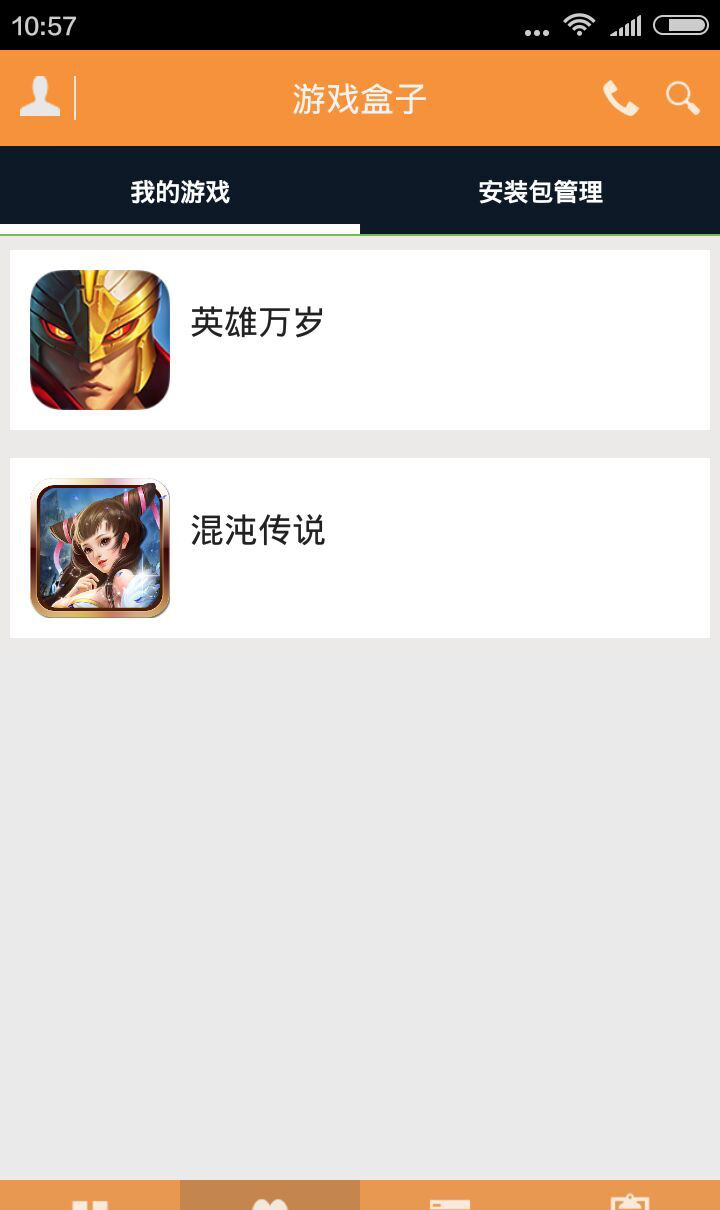
Task: Open the clipboard tab in bottom bar
Action: point(630,1196)
